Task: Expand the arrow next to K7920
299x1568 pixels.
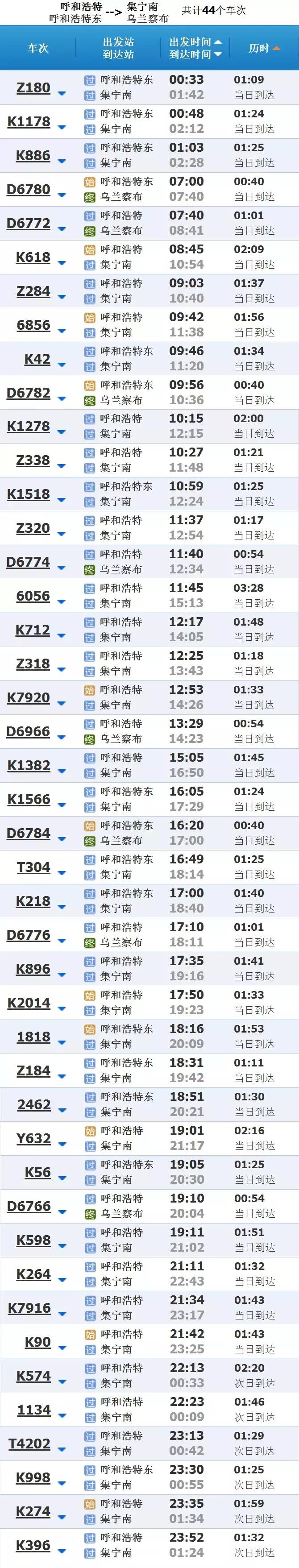Action: point(62,704)
